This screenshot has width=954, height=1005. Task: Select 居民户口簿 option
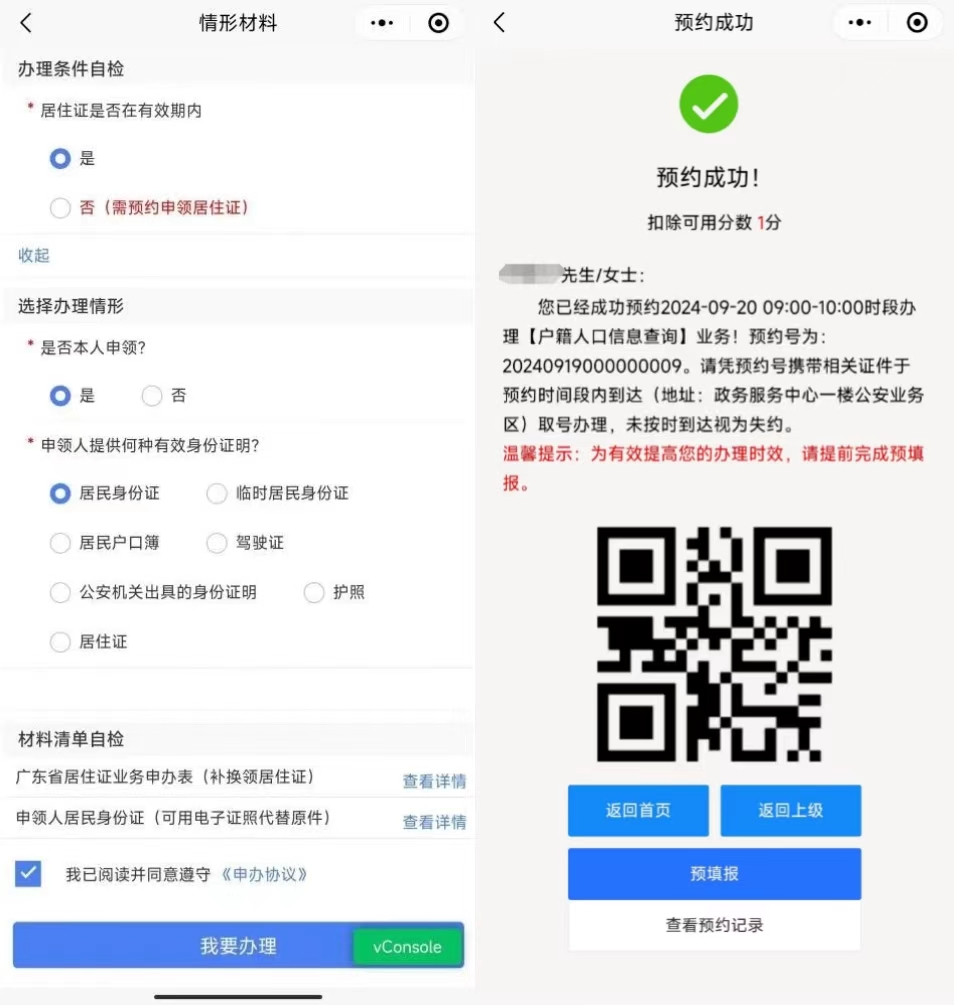pos(60,543)
